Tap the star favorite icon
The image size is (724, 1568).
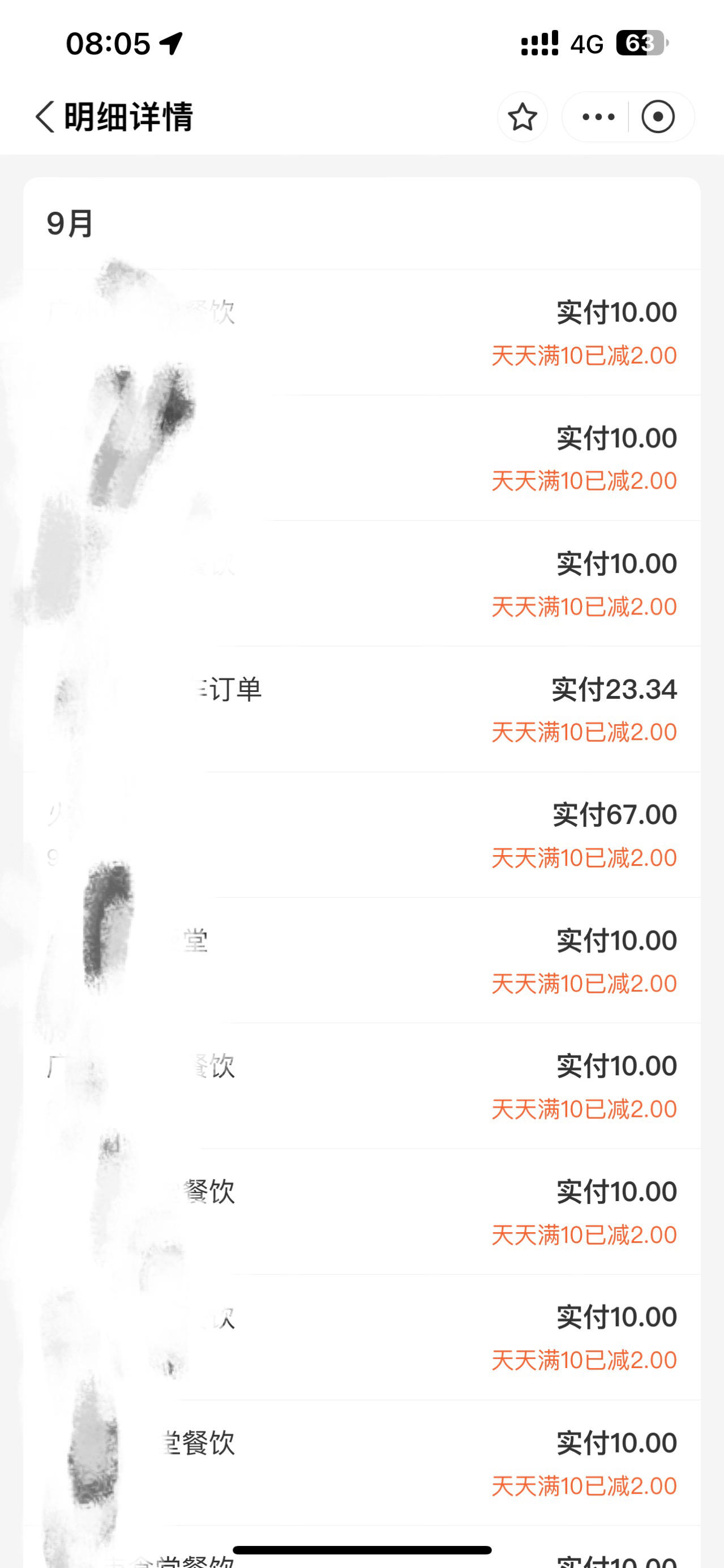point(522,117)
